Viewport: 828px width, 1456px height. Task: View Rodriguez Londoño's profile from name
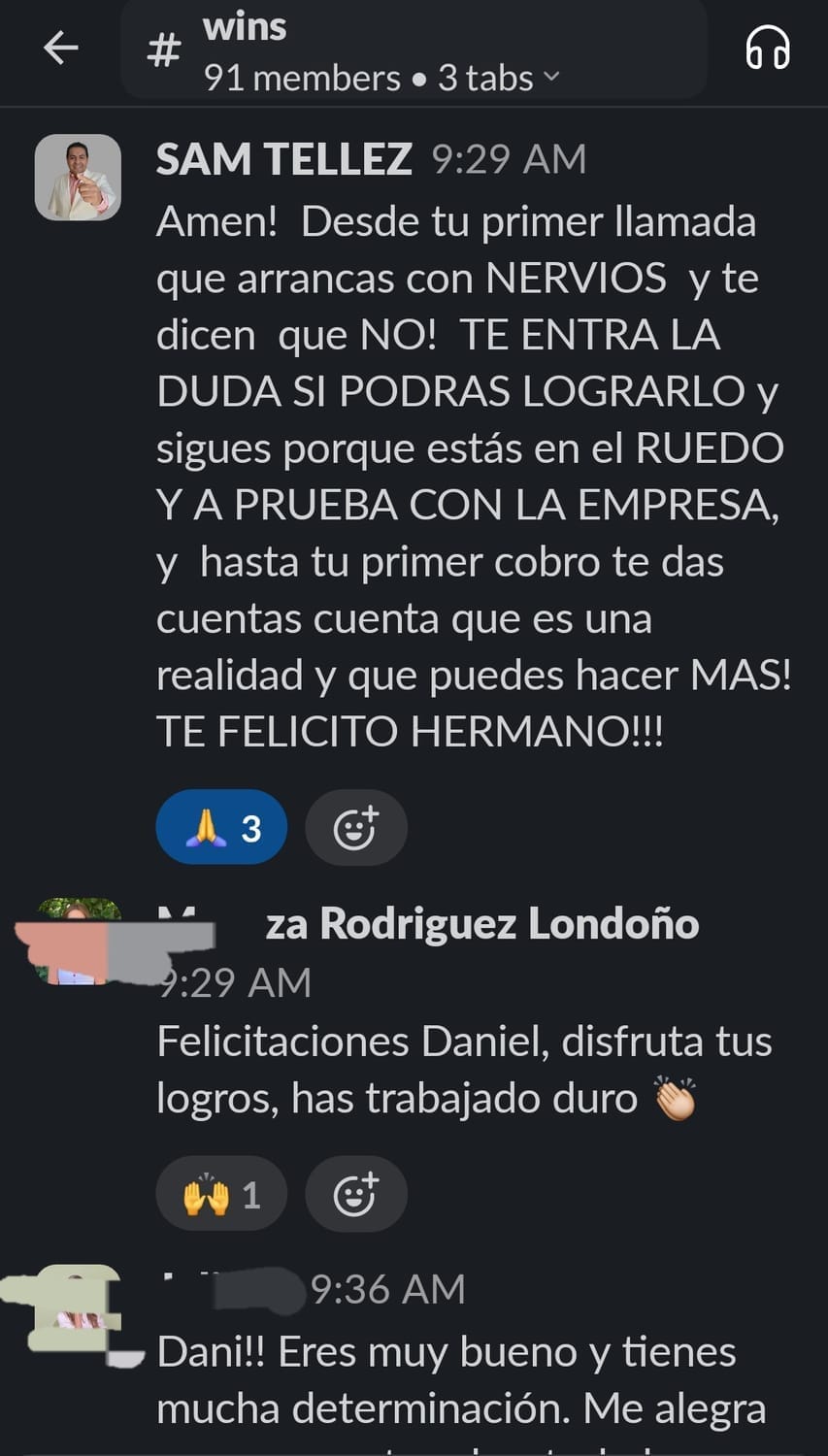tap(481, 923)
